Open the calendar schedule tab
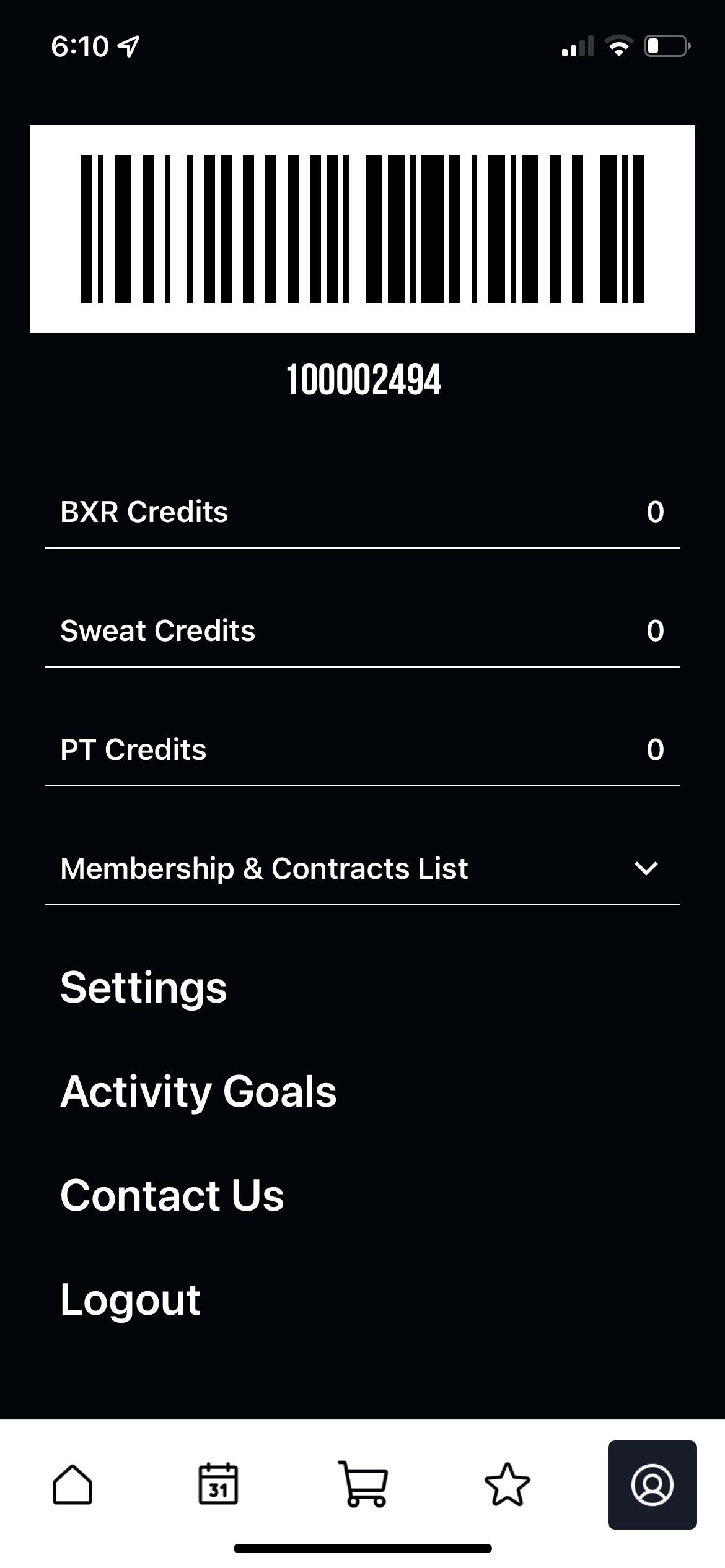 [x=218, y=1484]
